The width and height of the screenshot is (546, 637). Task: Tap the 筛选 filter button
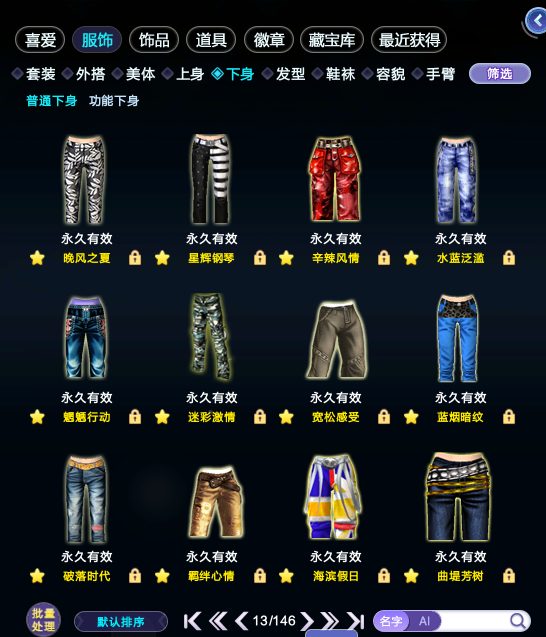click(x=500, y=74)
